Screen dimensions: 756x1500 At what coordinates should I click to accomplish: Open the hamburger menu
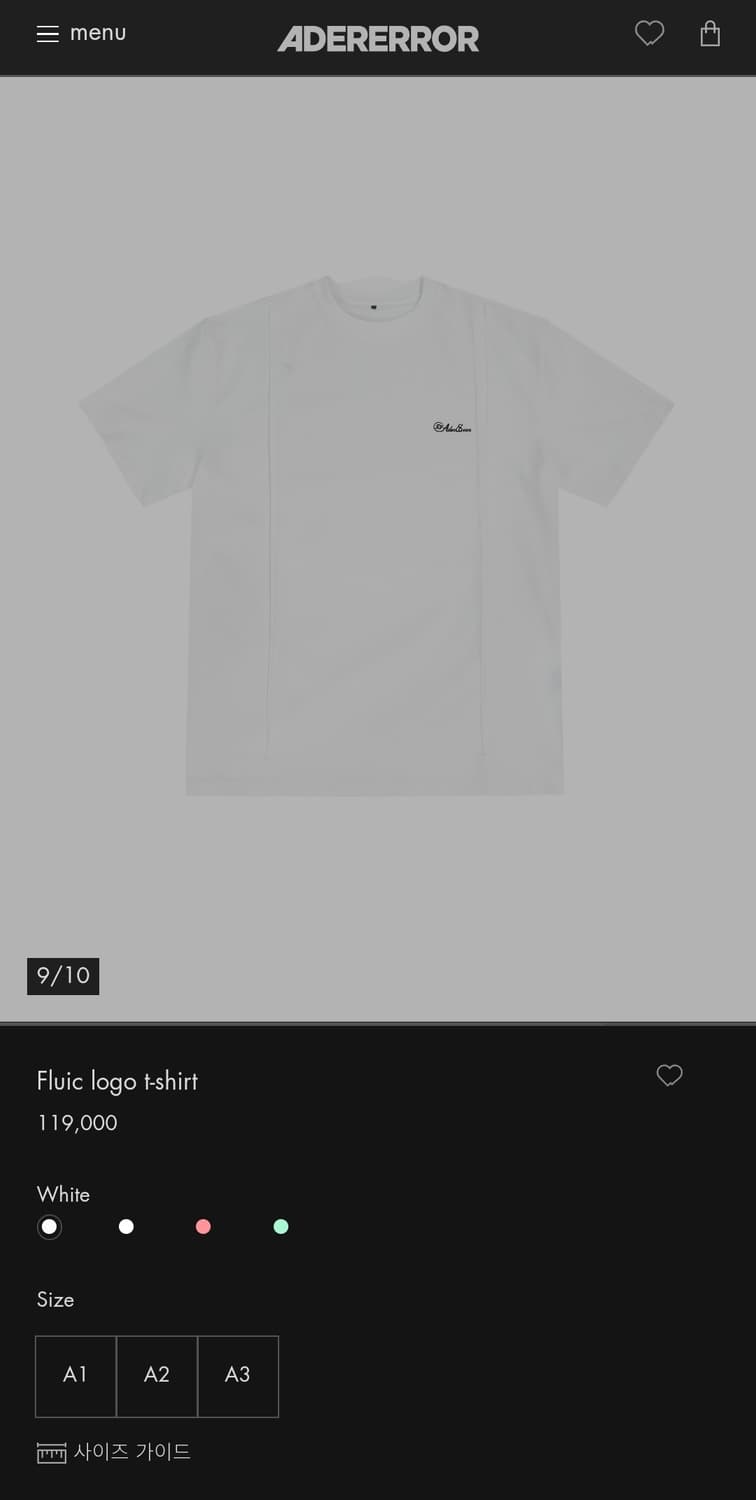(47, 32)
